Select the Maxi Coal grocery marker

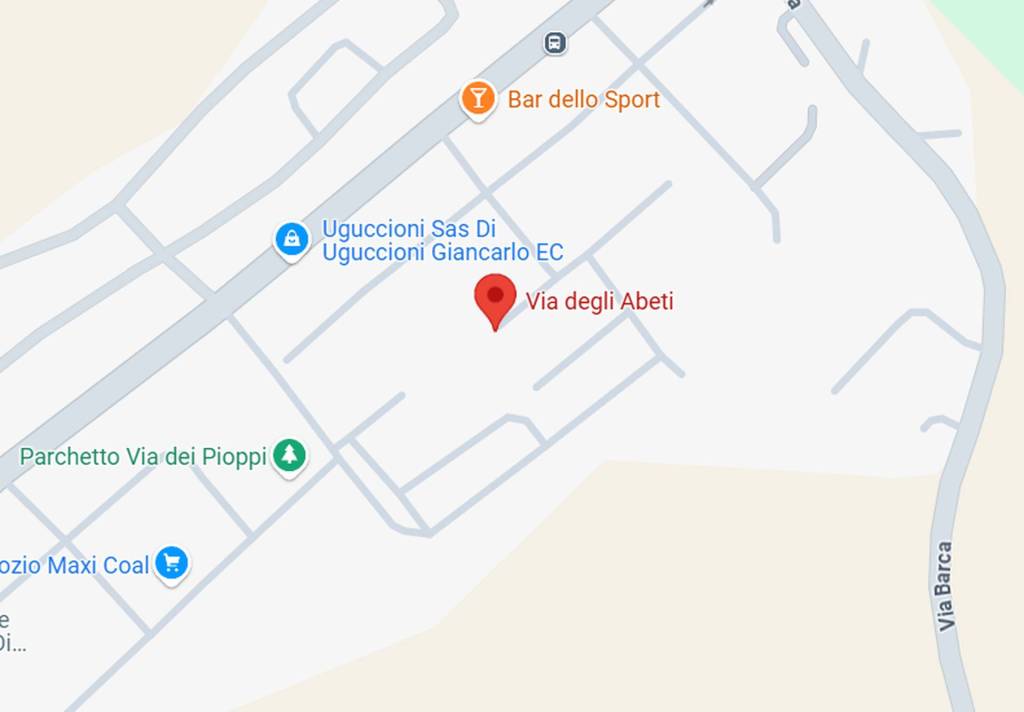click(172, 564)
